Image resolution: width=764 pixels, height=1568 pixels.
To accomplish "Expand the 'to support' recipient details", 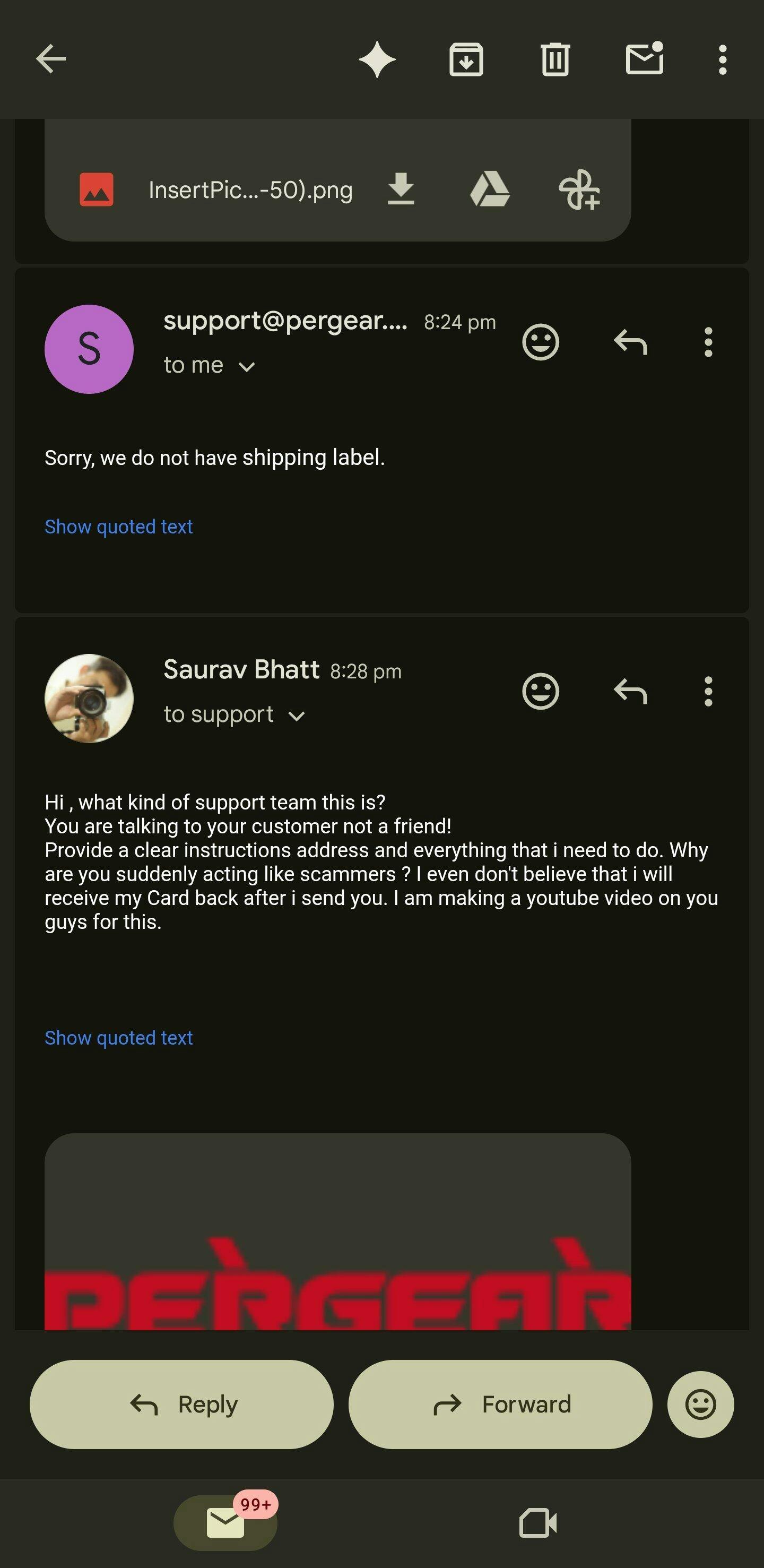I will pyautogui.click(x=296, y=716).
